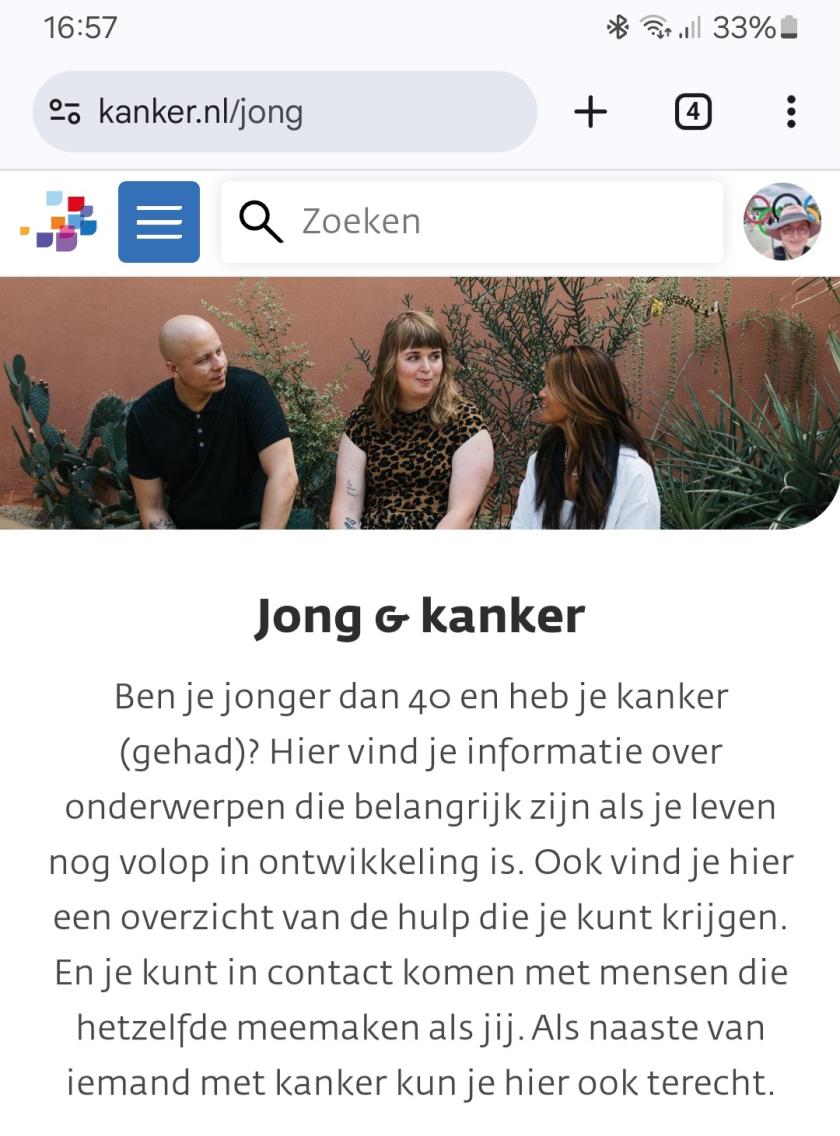Open the browser overflow menu
840x1136 pixels.
[791, 112]
